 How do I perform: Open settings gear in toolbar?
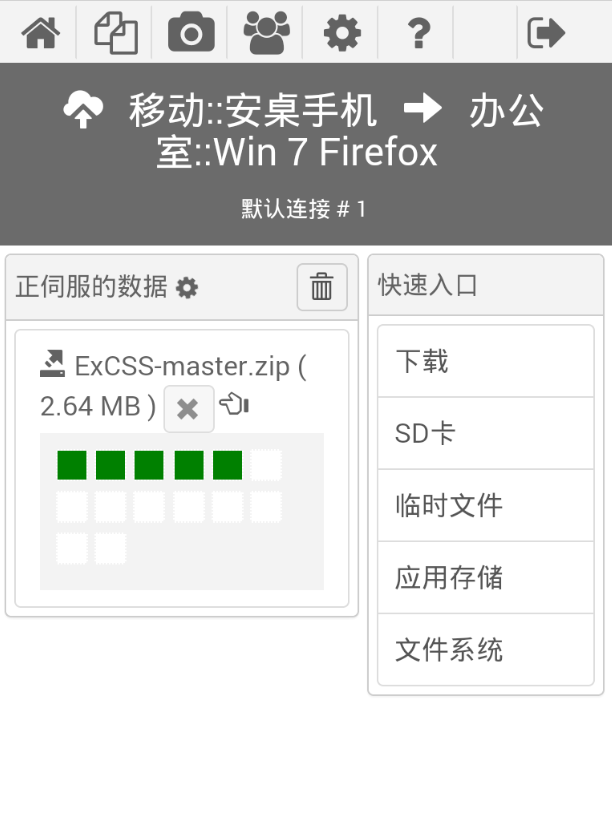click(x=342, y=33)
